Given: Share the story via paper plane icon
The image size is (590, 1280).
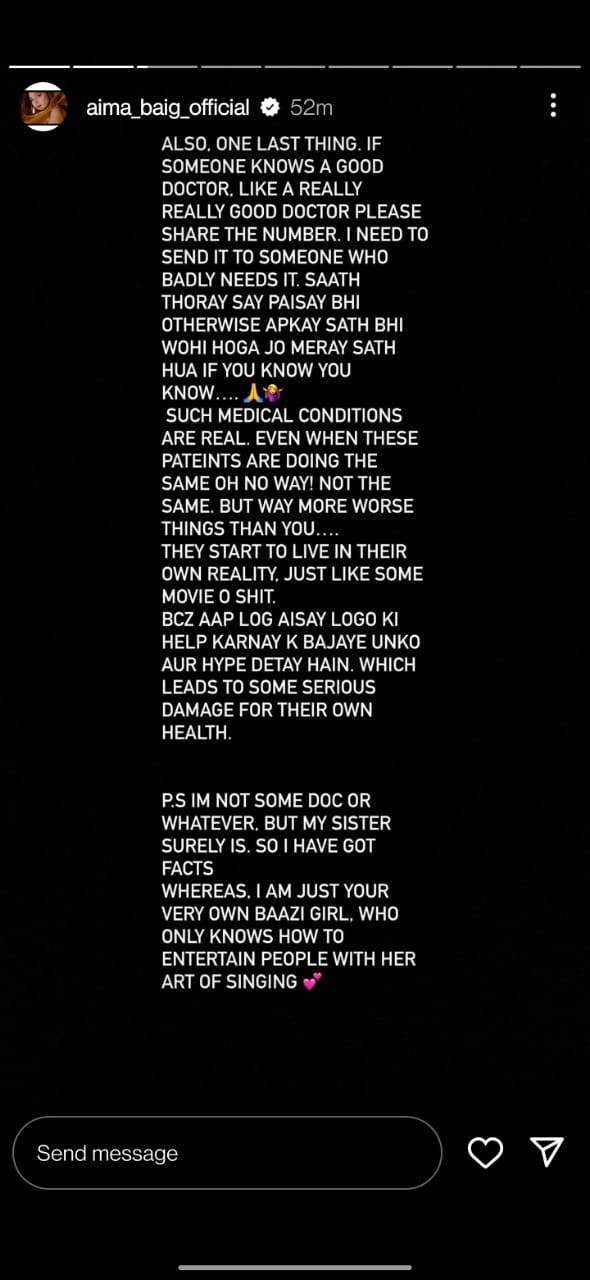Looking at the screenshot, I should click(x=547, y=1152).
